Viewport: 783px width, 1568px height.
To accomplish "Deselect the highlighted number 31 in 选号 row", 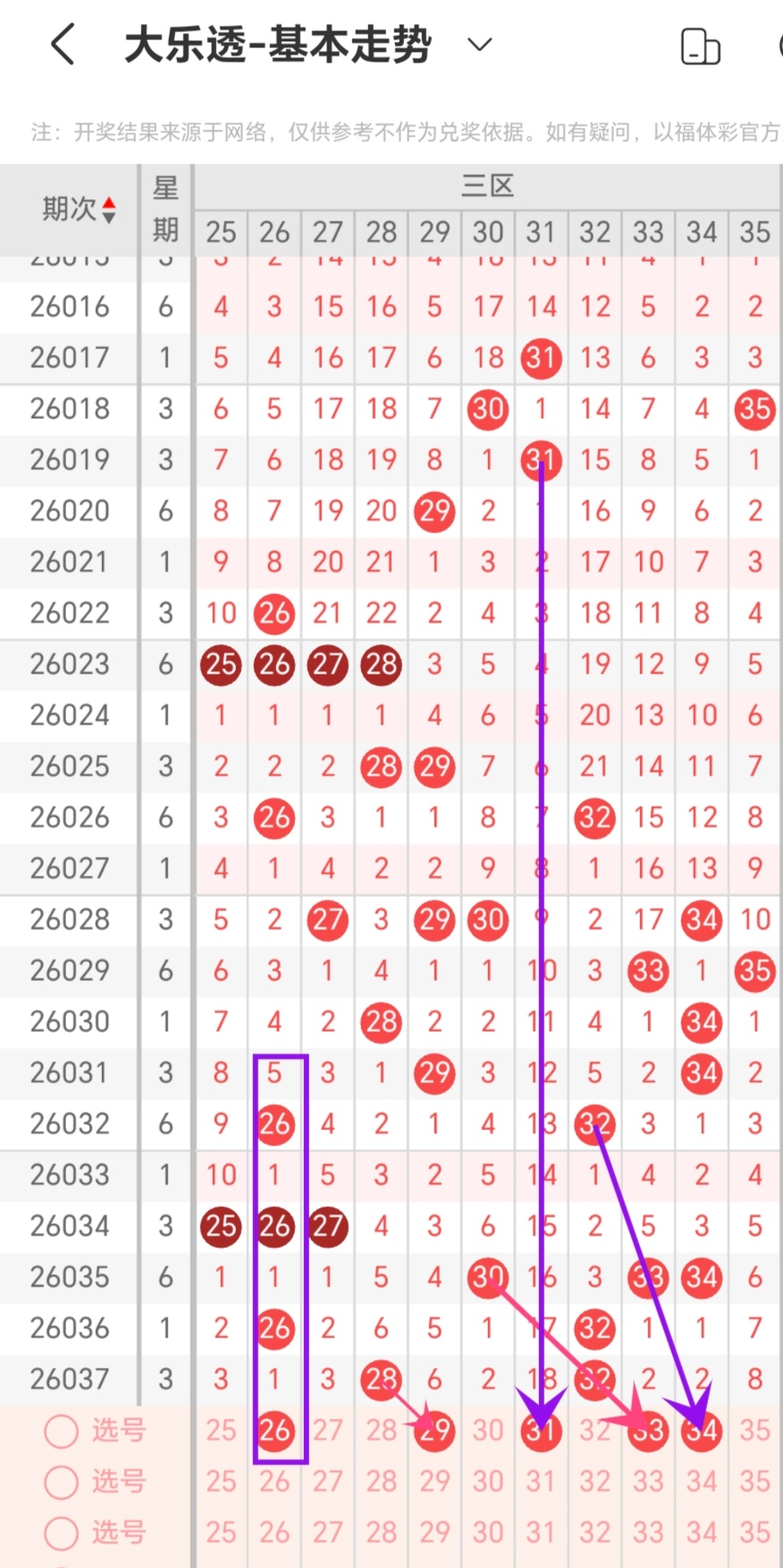I will [x=541, y=1430].
